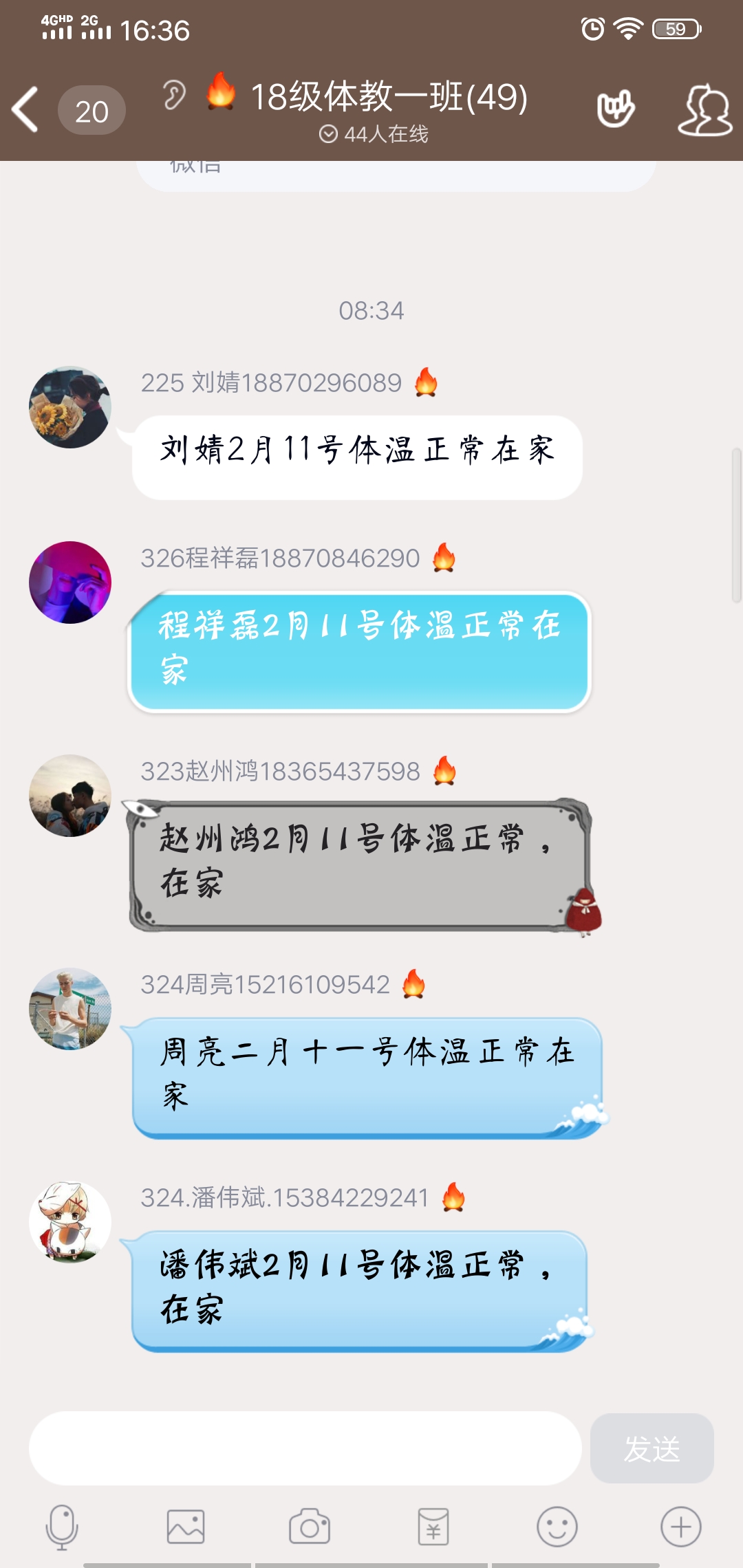
Task: Open the group members icon
Action: point(704,110)
